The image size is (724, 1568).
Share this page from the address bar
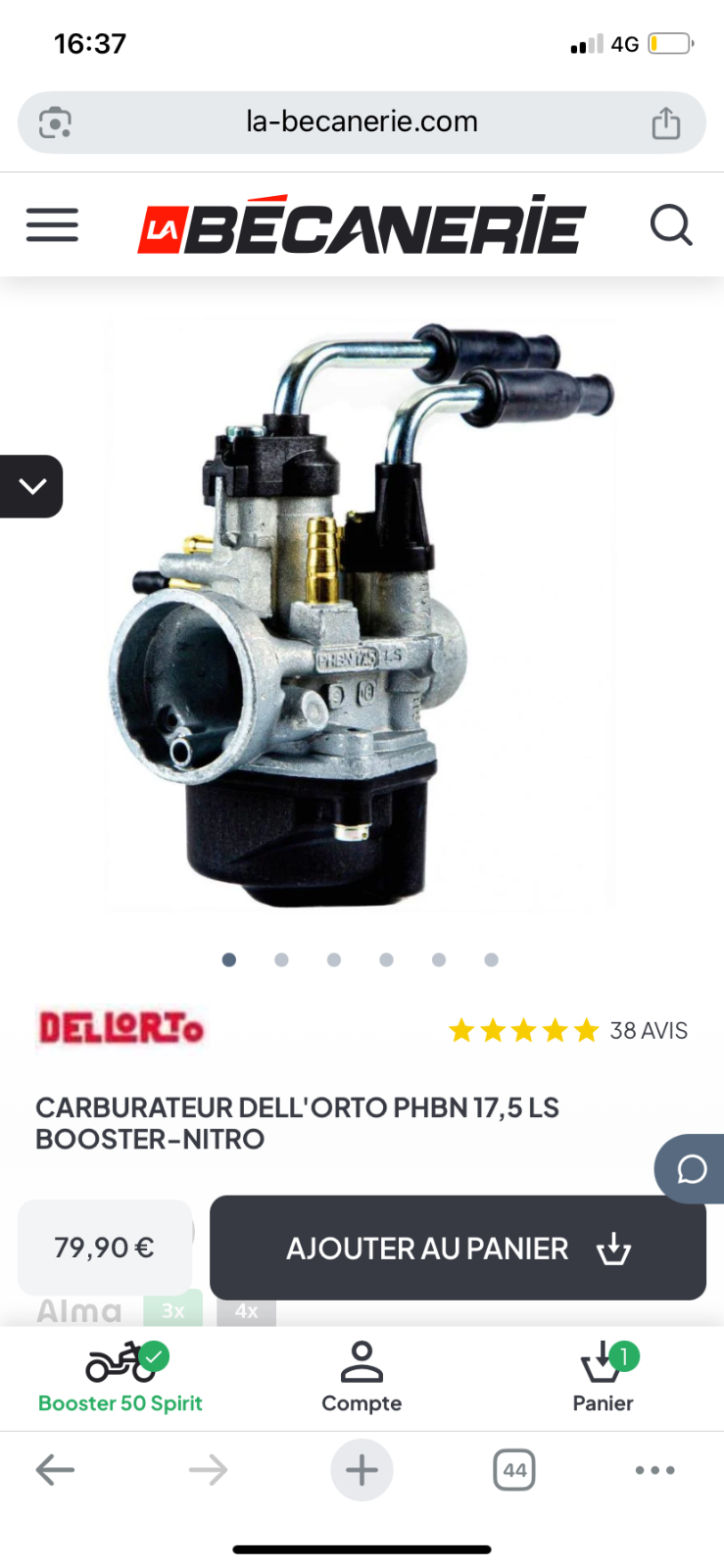click(x=666, y=122)
